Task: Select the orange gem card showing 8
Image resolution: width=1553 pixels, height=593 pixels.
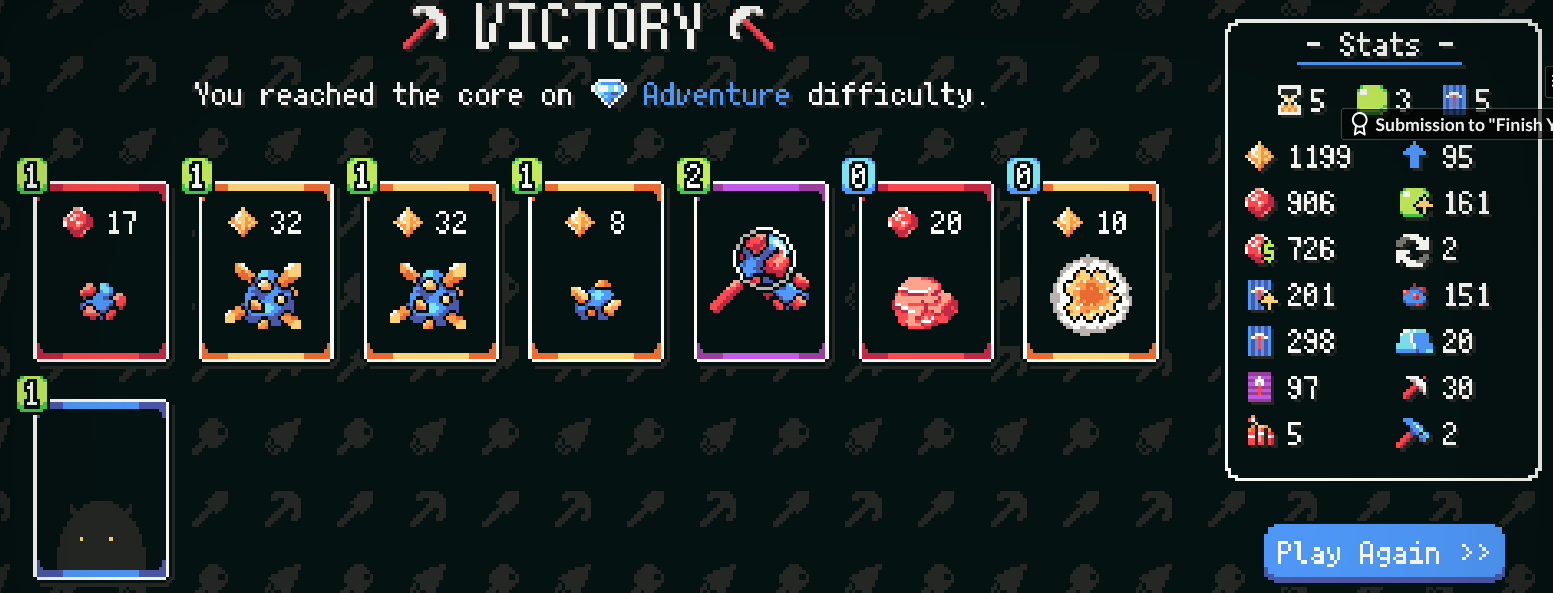Action: 596,271
